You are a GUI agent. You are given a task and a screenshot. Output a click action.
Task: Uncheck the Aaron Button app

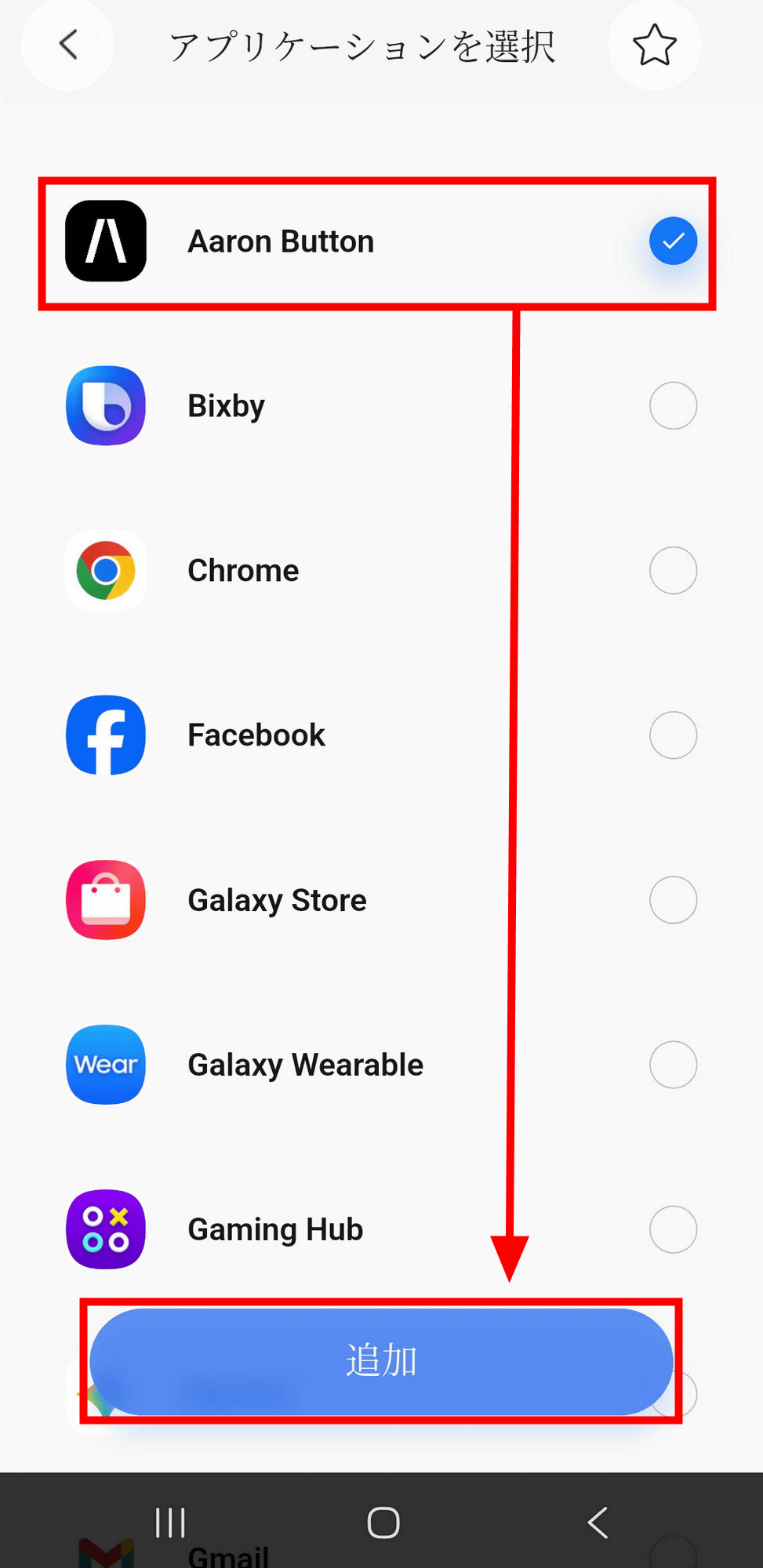[673, 241]
